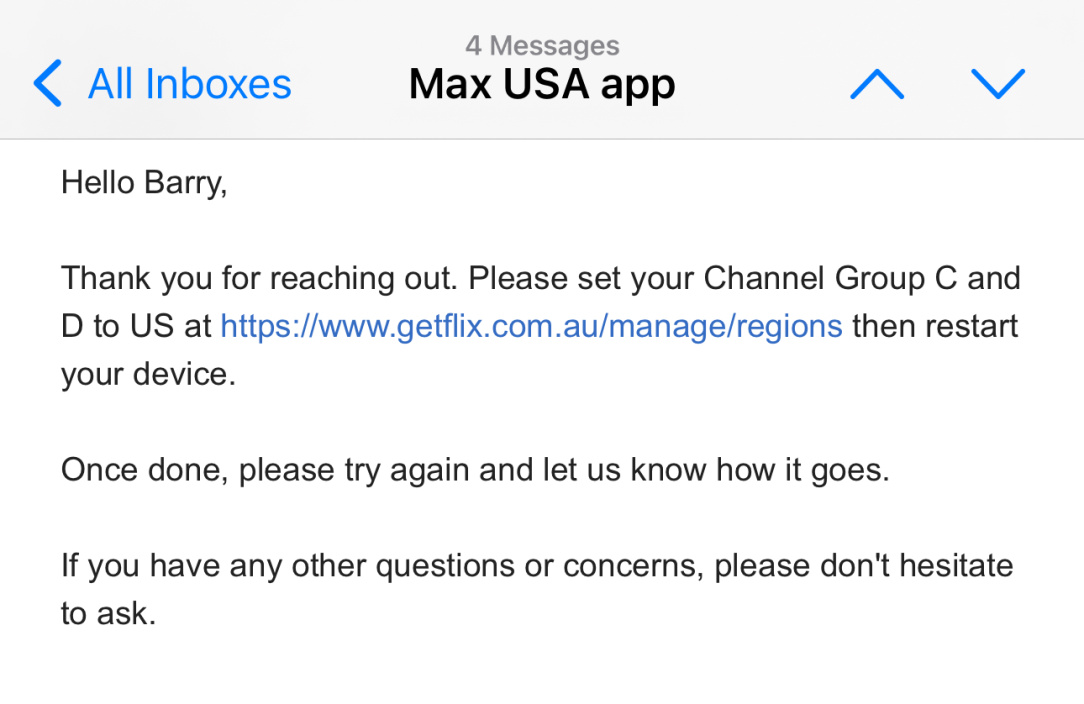This screenshot has width=1084, height=704.
Task: Open the getflix.com.au manage regions link
Action: coord(531,326)
